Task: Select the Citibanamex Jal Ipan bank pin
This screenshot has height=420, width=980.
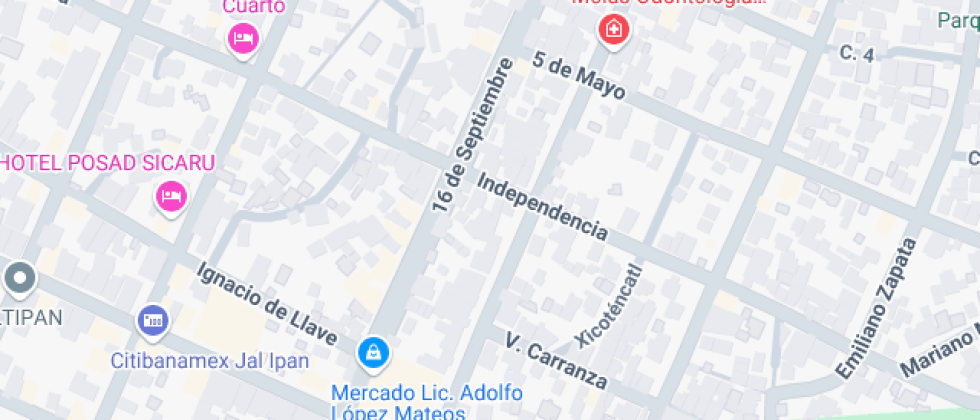Action: [x=153, y=321]
